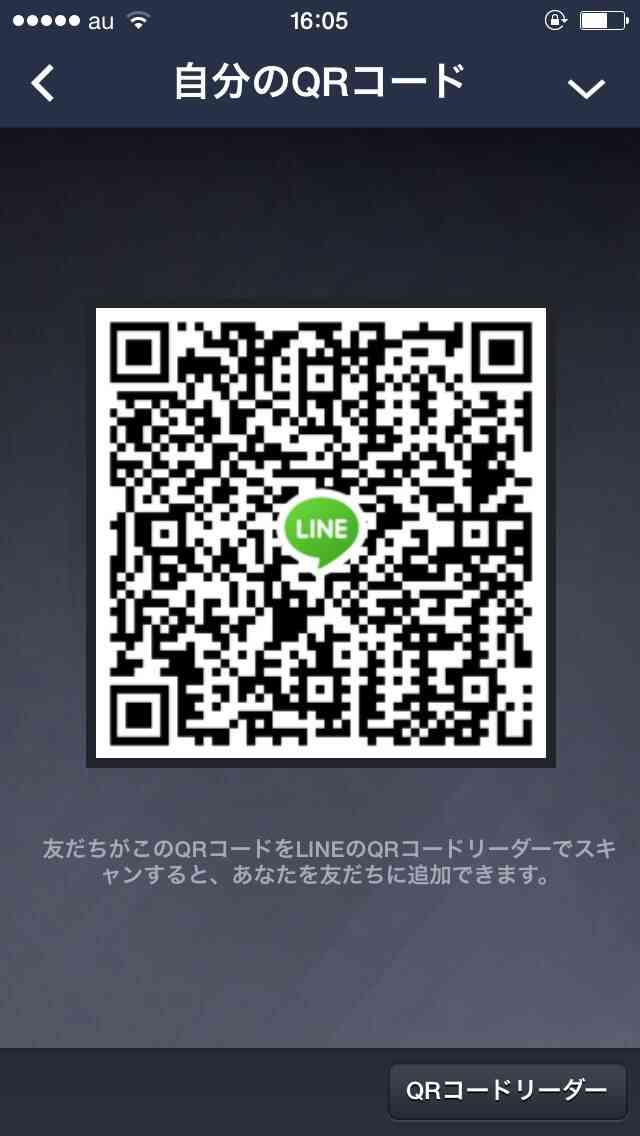Open the dropdown chevron menu in header
This screenshot has width=640, height=1136.
coord(586,88)
